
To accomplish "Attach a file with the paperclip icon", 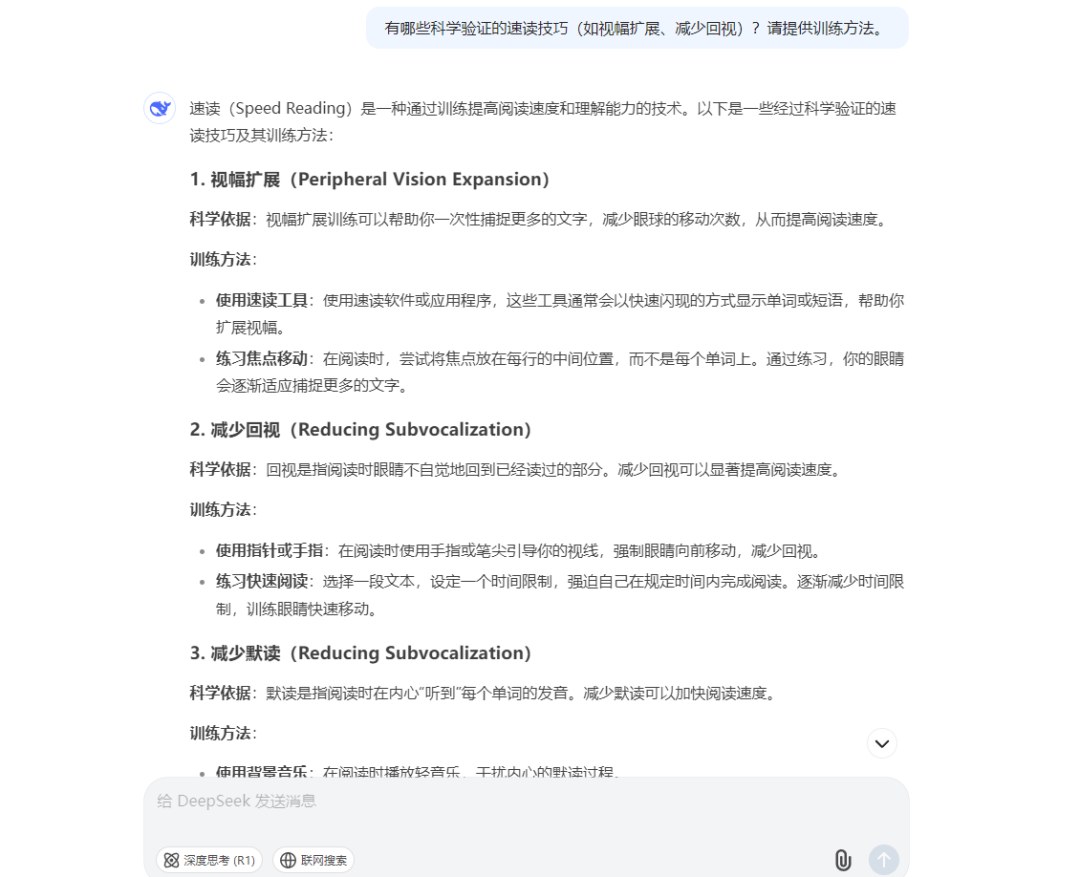I will pyautogui.click(x=842, y=860).
